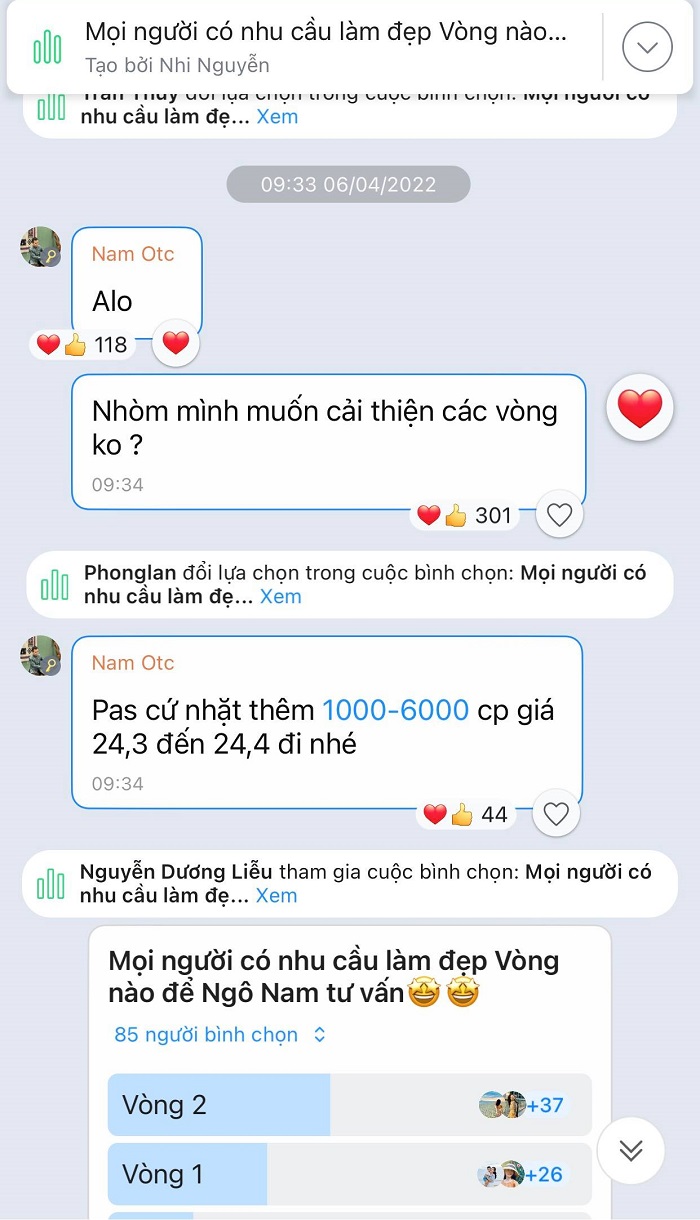
Task: React with heart on the Alo message
Action: [176, 344]
